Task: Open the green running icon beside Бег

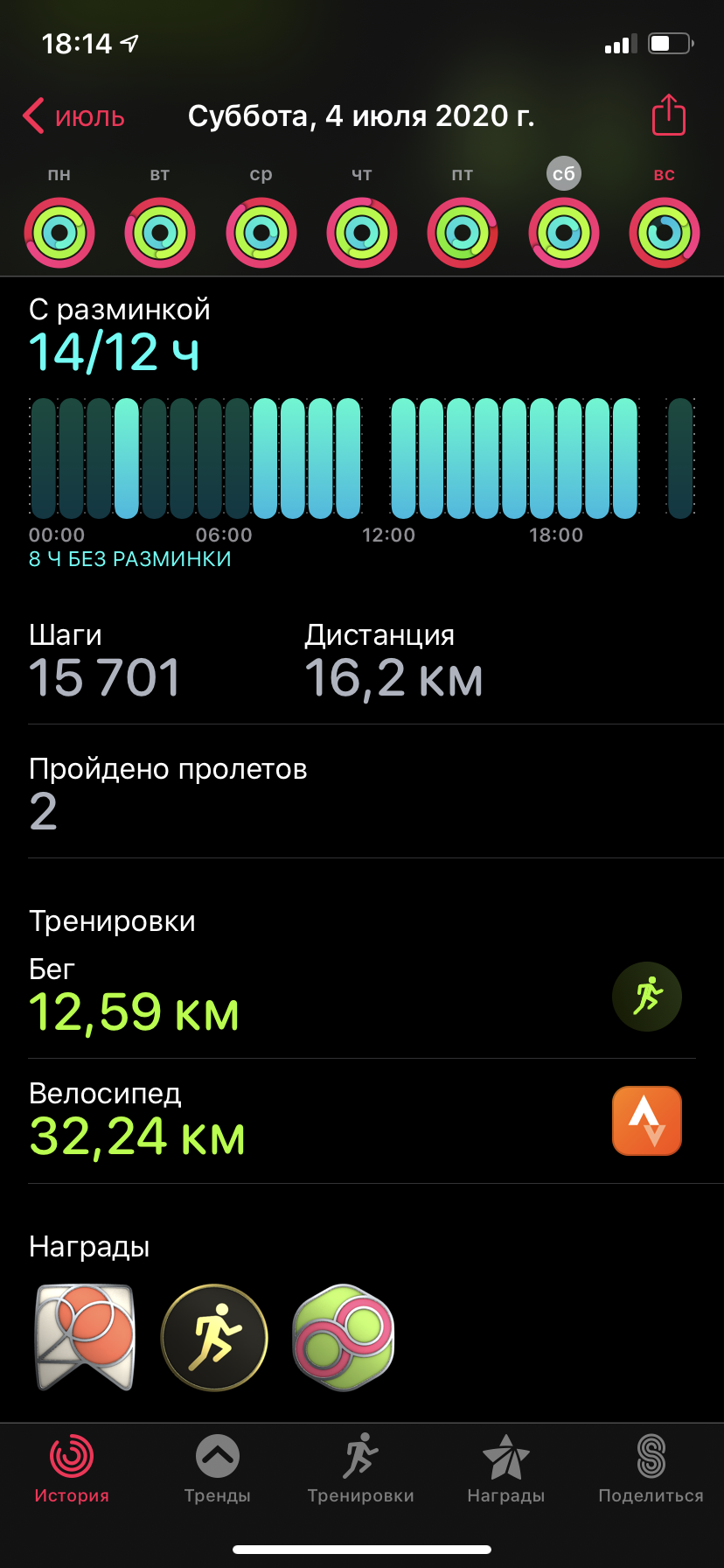Action: (647, 997)
